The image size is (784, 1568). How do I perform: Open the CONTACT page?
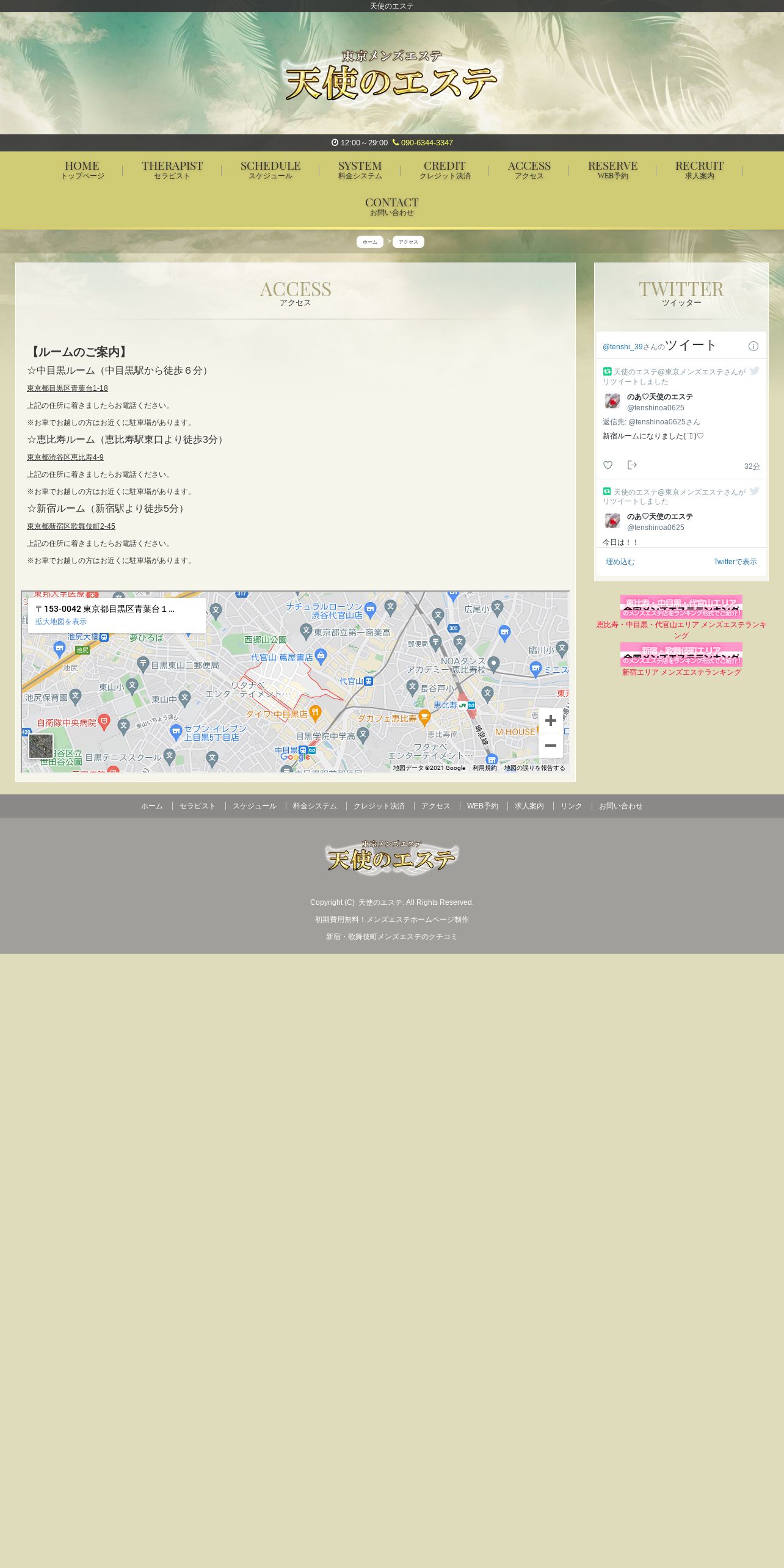(392, 206)
